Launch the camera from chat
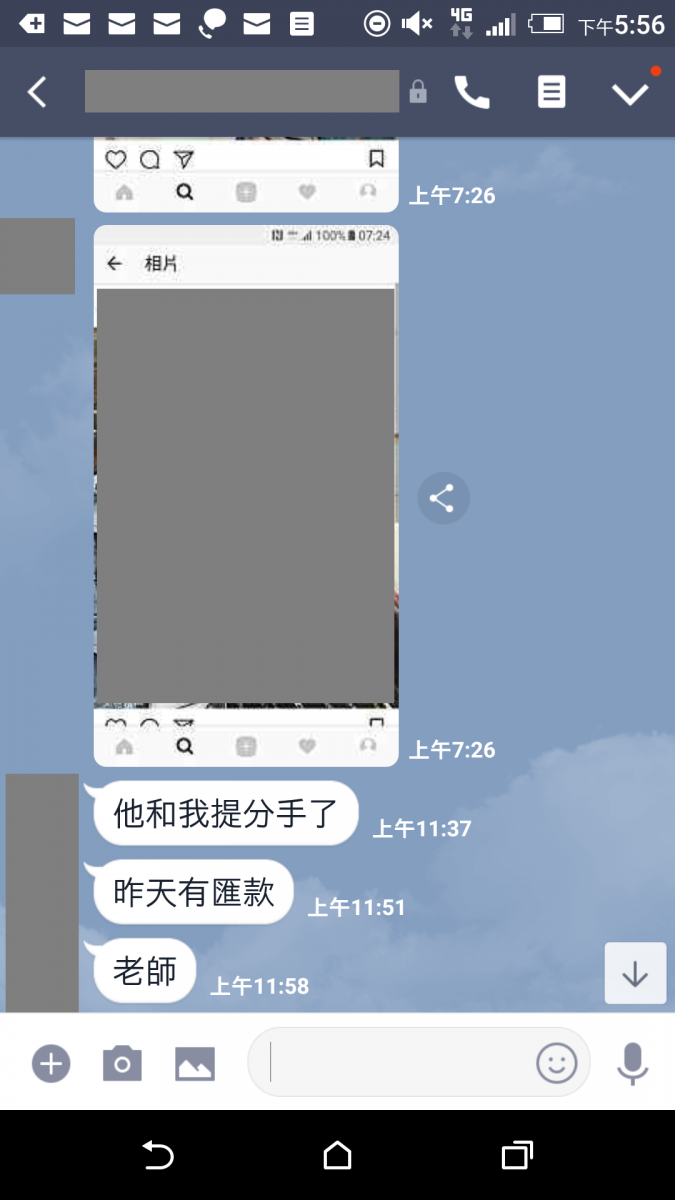The width and height of the screenshot is (675, 1200). (x=122, y=1063)
